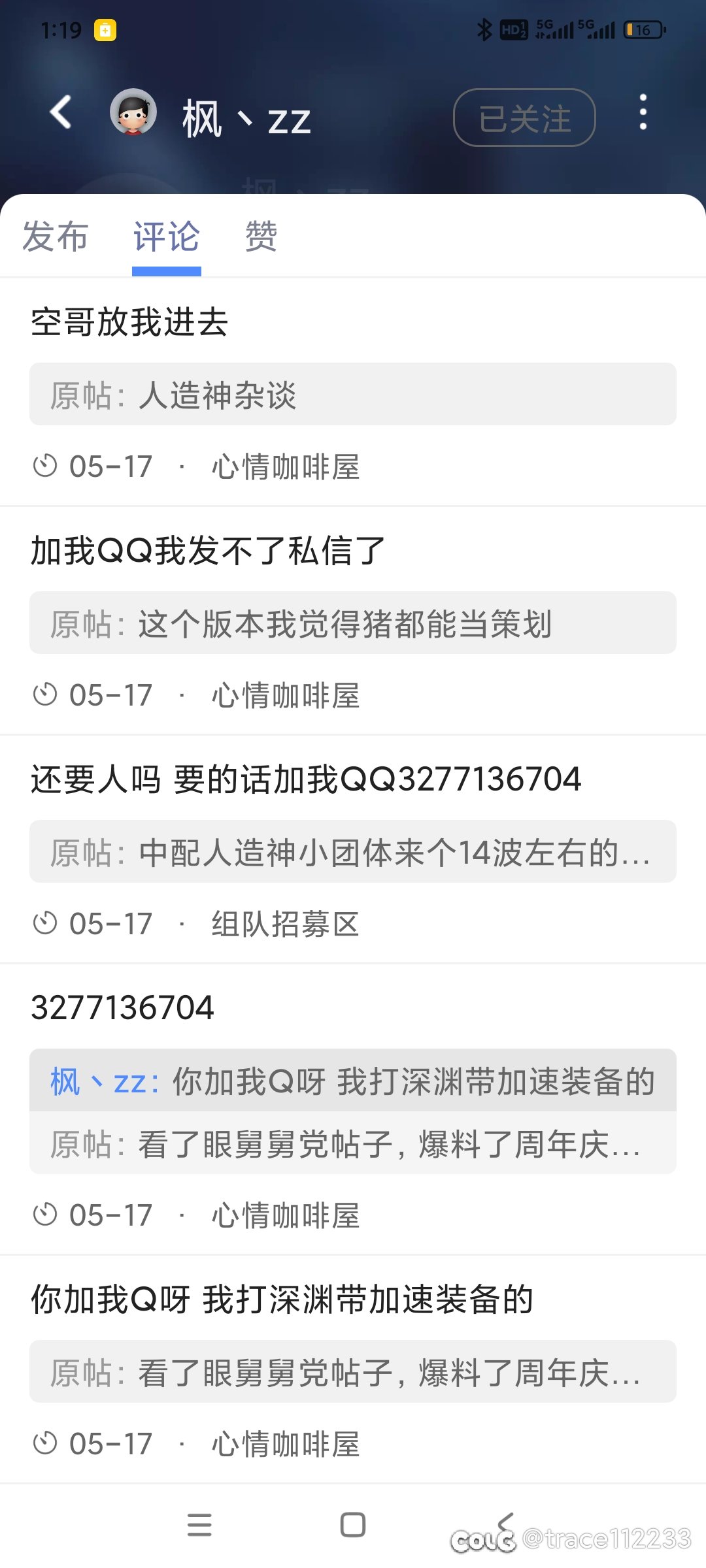Go back using the top-left arrow
This screenshot has height=1568, width=706.
point(61,112)
